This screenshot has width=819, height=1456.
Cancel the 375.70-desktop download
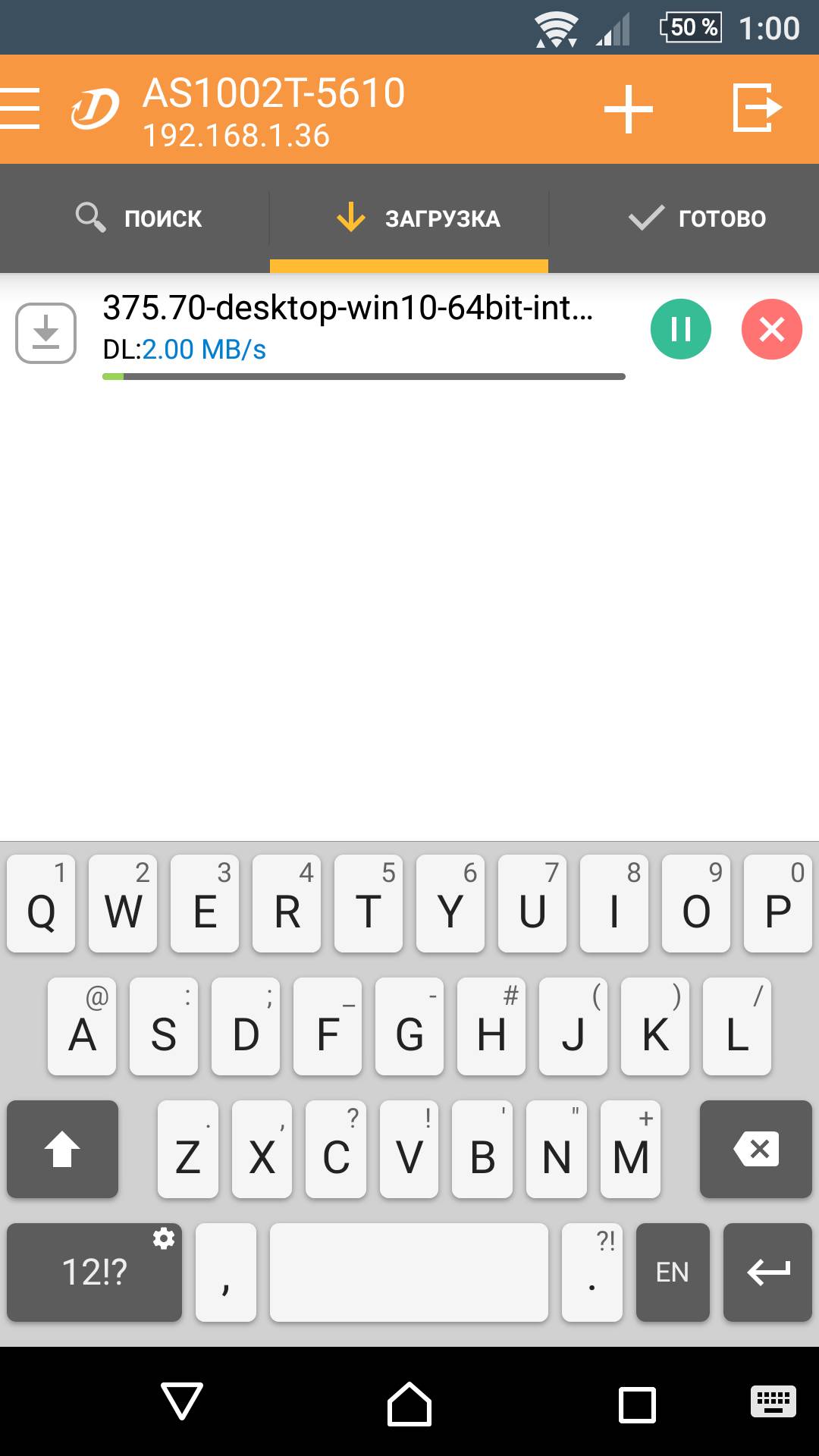point(771,329)
